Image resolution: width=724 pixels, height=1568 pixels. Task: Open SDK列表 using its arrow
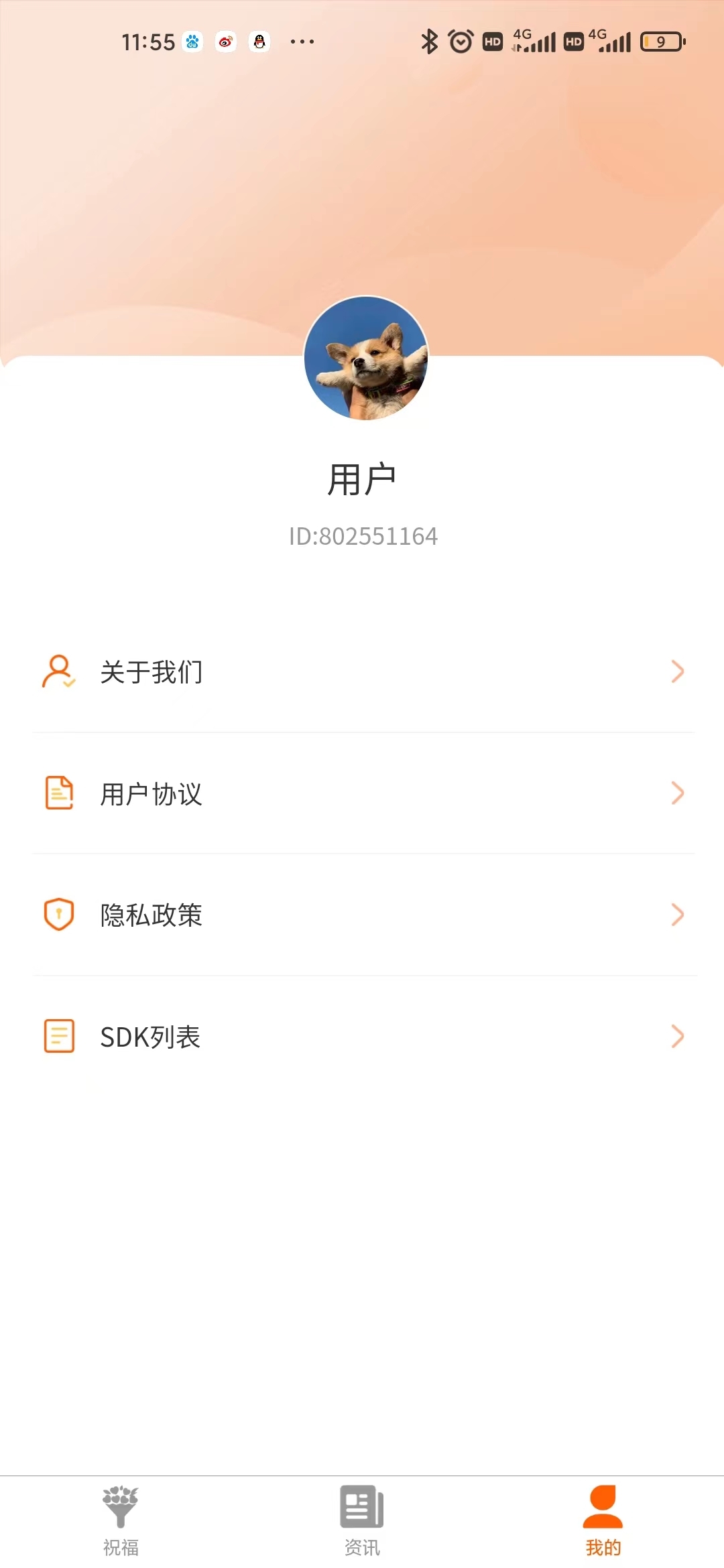[x=677, y=1037]
